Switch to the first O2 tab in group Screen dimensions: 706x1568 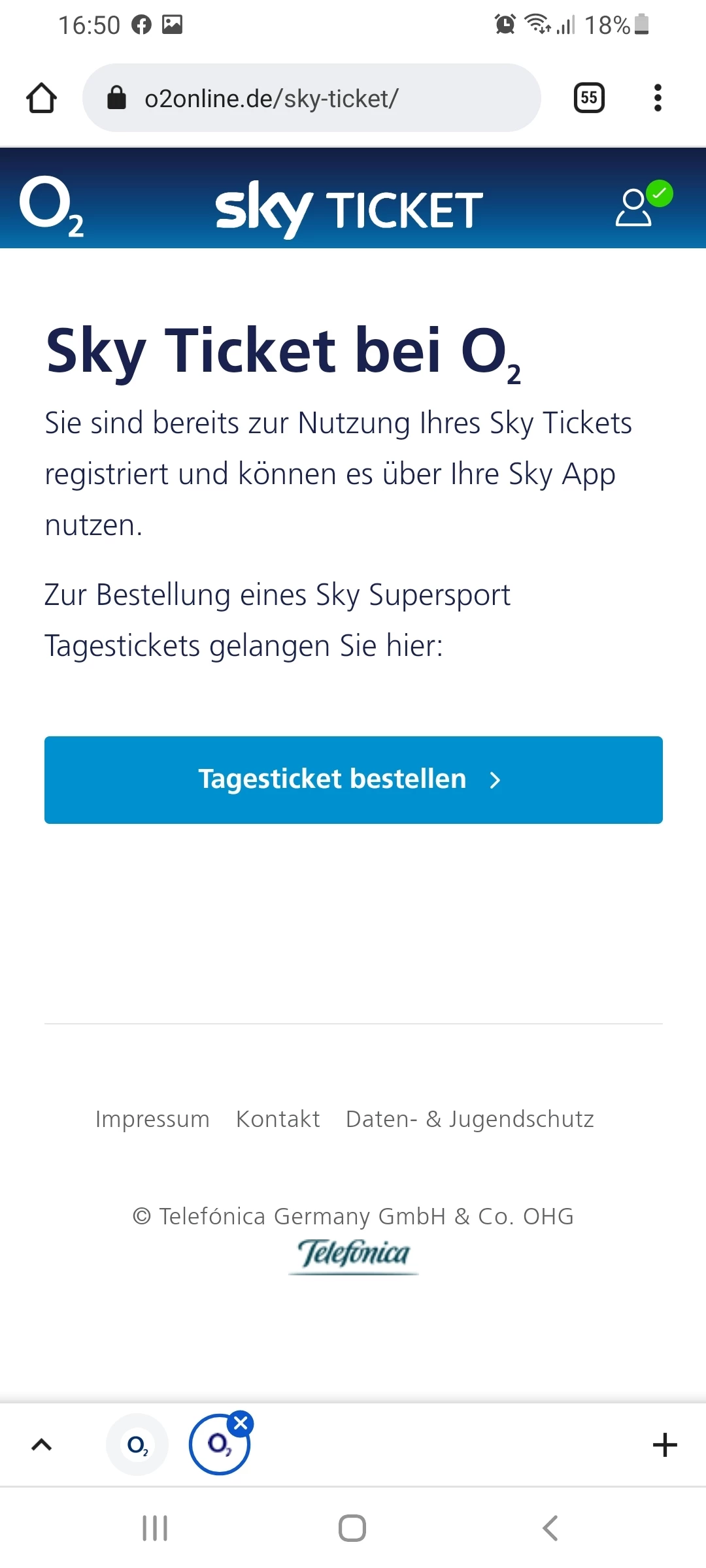(137, 1445)
